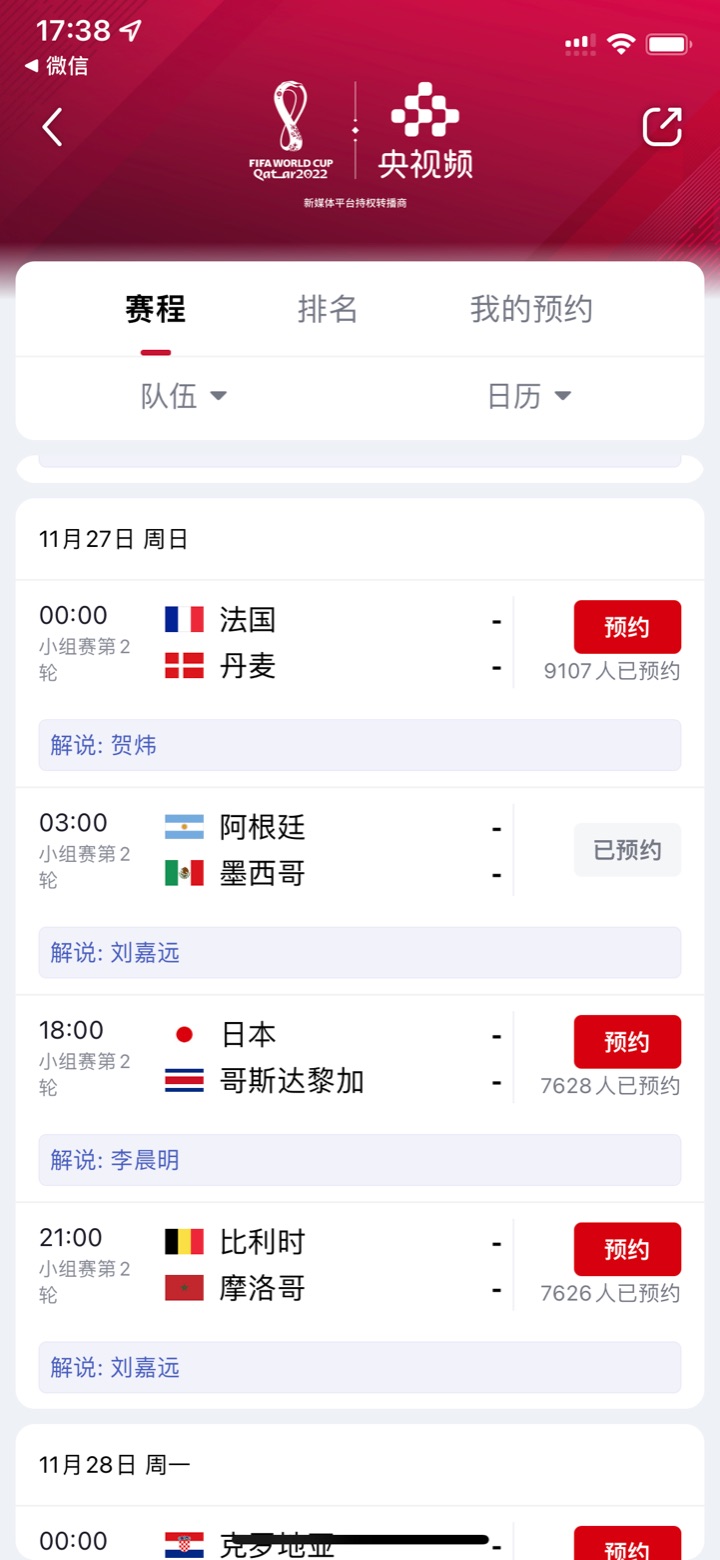
Task: Go back using the top-left arrow
Action: (x=53, y=128)
